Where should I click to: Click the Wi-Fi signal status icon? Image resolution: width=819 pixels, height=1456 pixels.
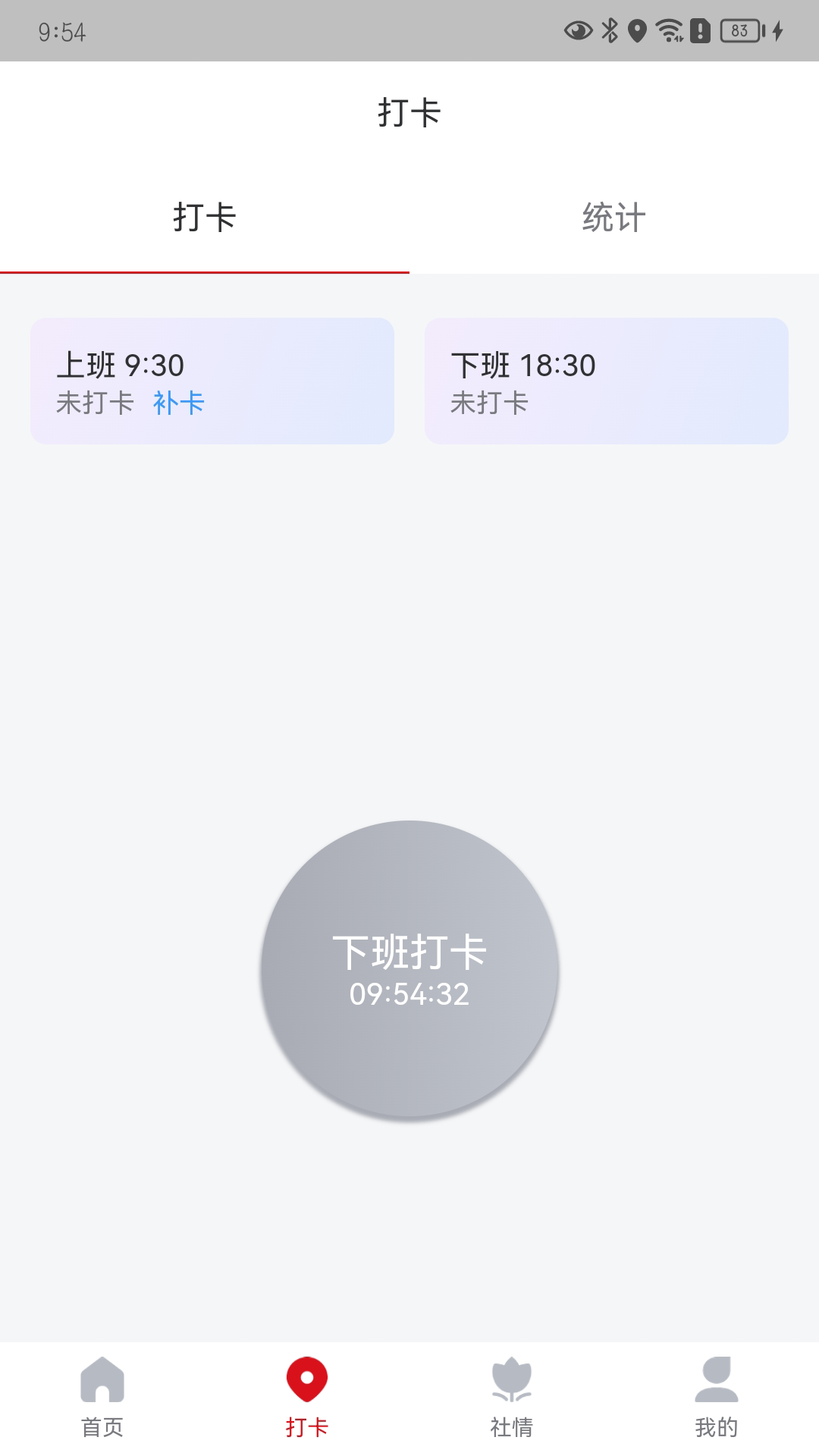pos(670,29)
